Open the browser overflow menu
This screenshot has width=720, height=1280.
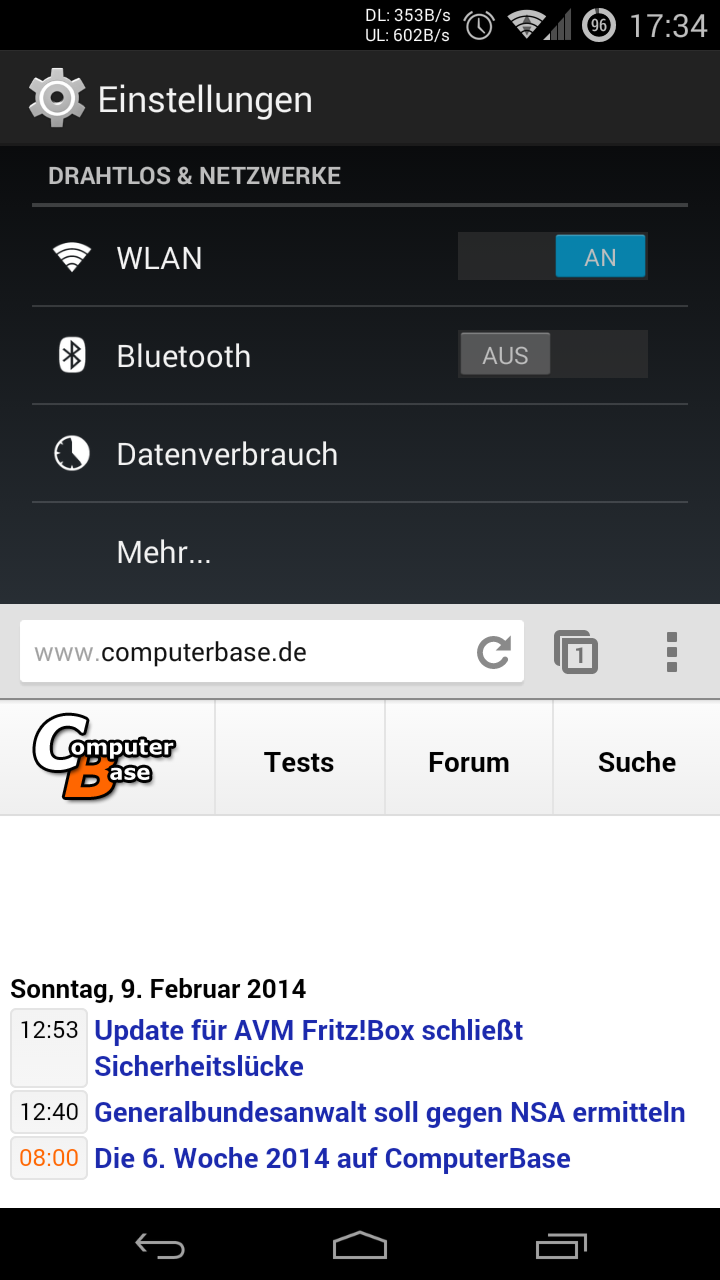(672, 653)
